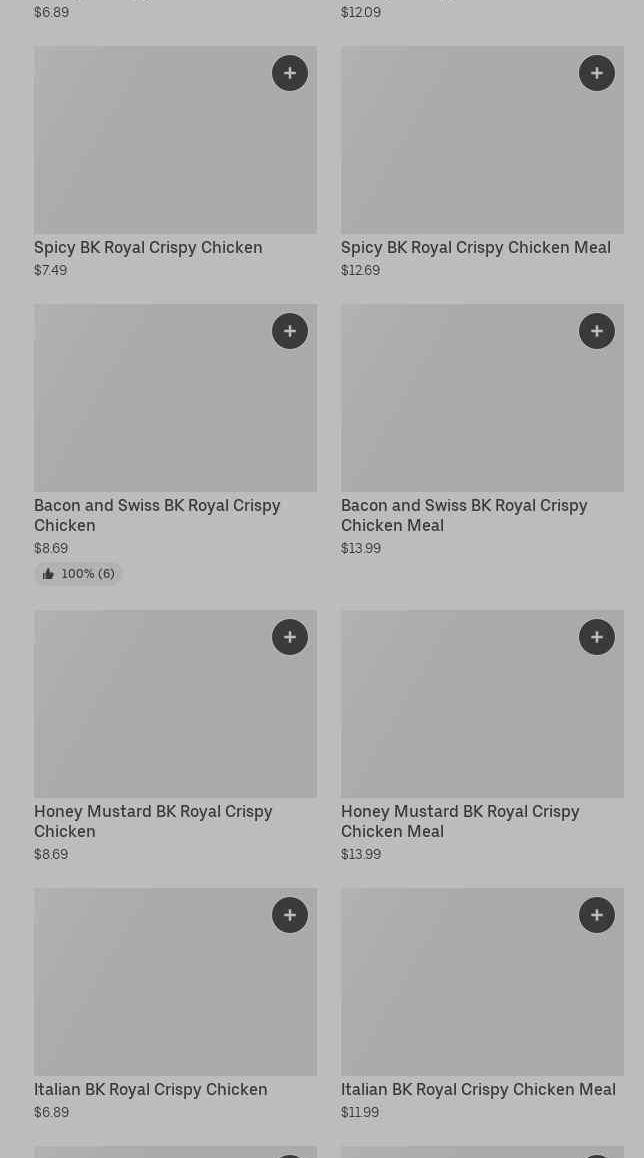Screen dimensions: 644x1158
Task: Open Bacon and Swiss Royal Crispy Chicken item
Action: coord(157,514)
